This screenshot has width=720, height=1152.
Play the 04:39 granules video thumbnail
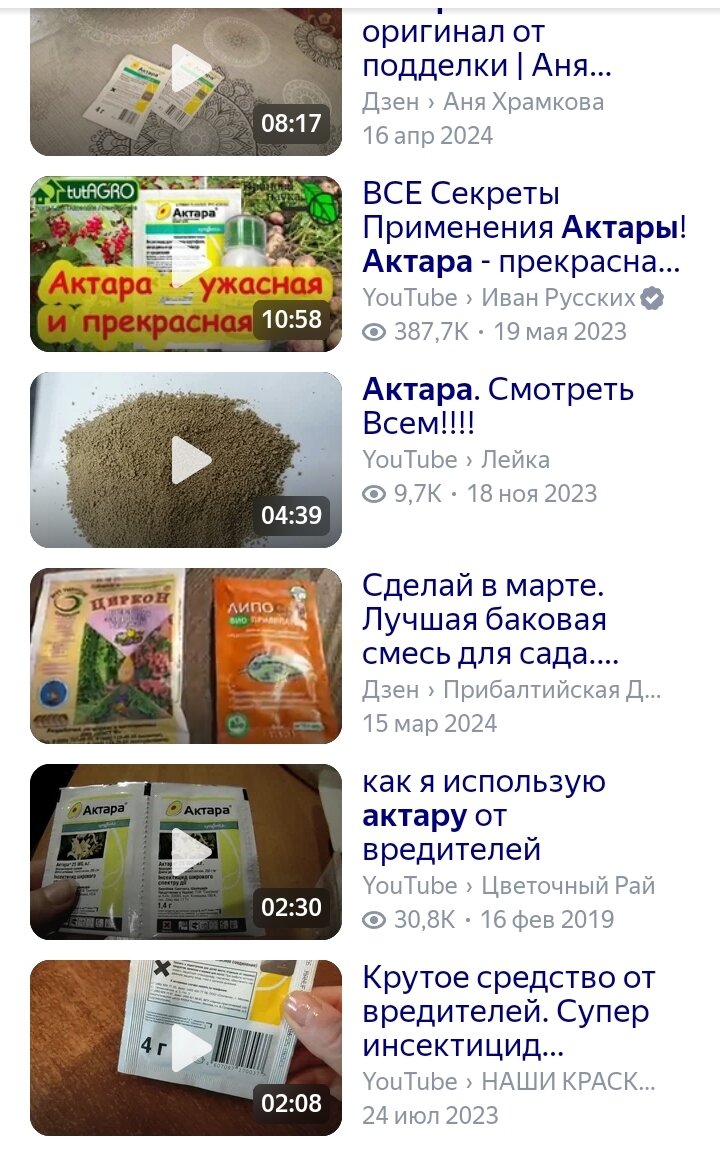(x=186, y=460)
